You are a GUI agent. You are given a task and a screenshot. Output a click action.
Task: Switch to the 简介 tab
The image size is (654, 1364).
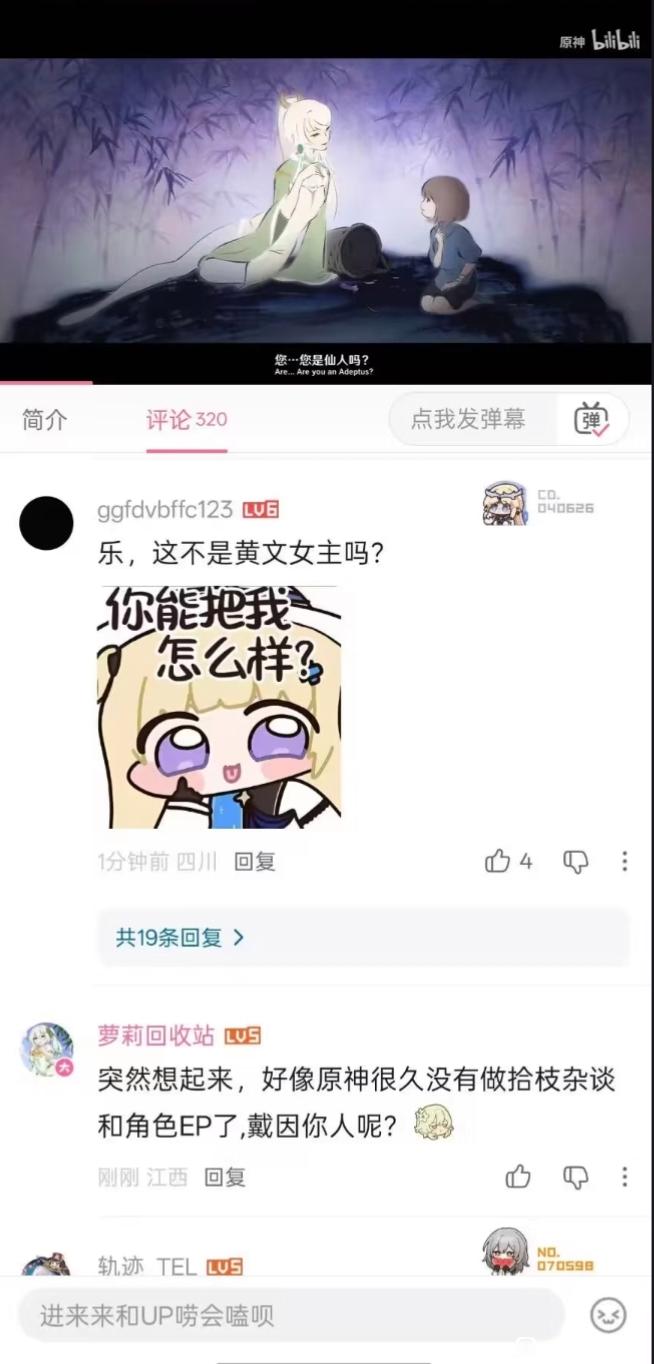pos(45,420)
